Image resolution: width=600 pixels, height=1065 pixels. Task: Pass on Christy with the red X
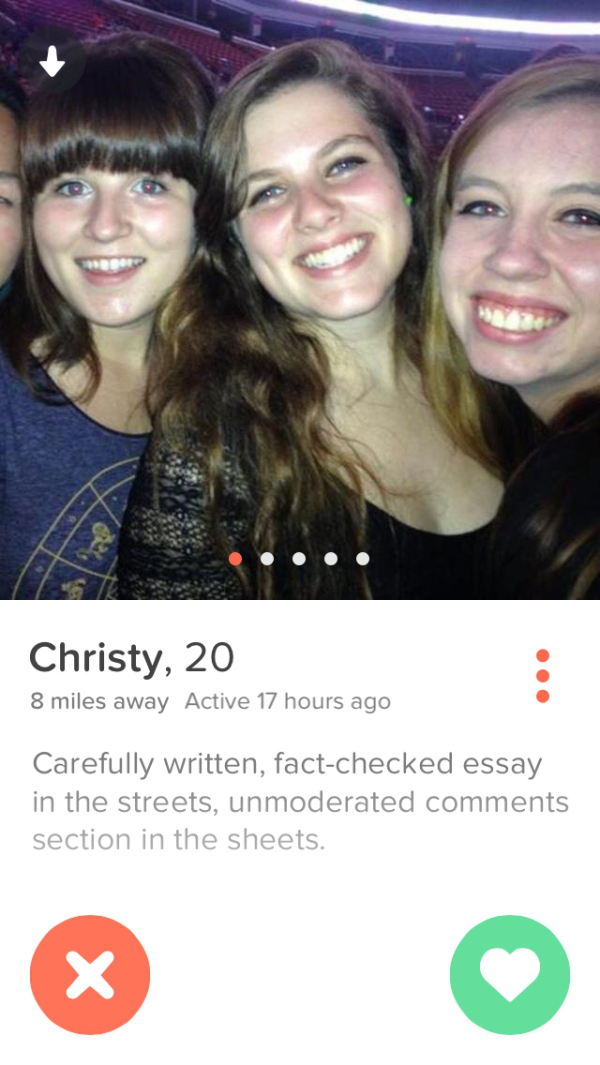(90, 974)
